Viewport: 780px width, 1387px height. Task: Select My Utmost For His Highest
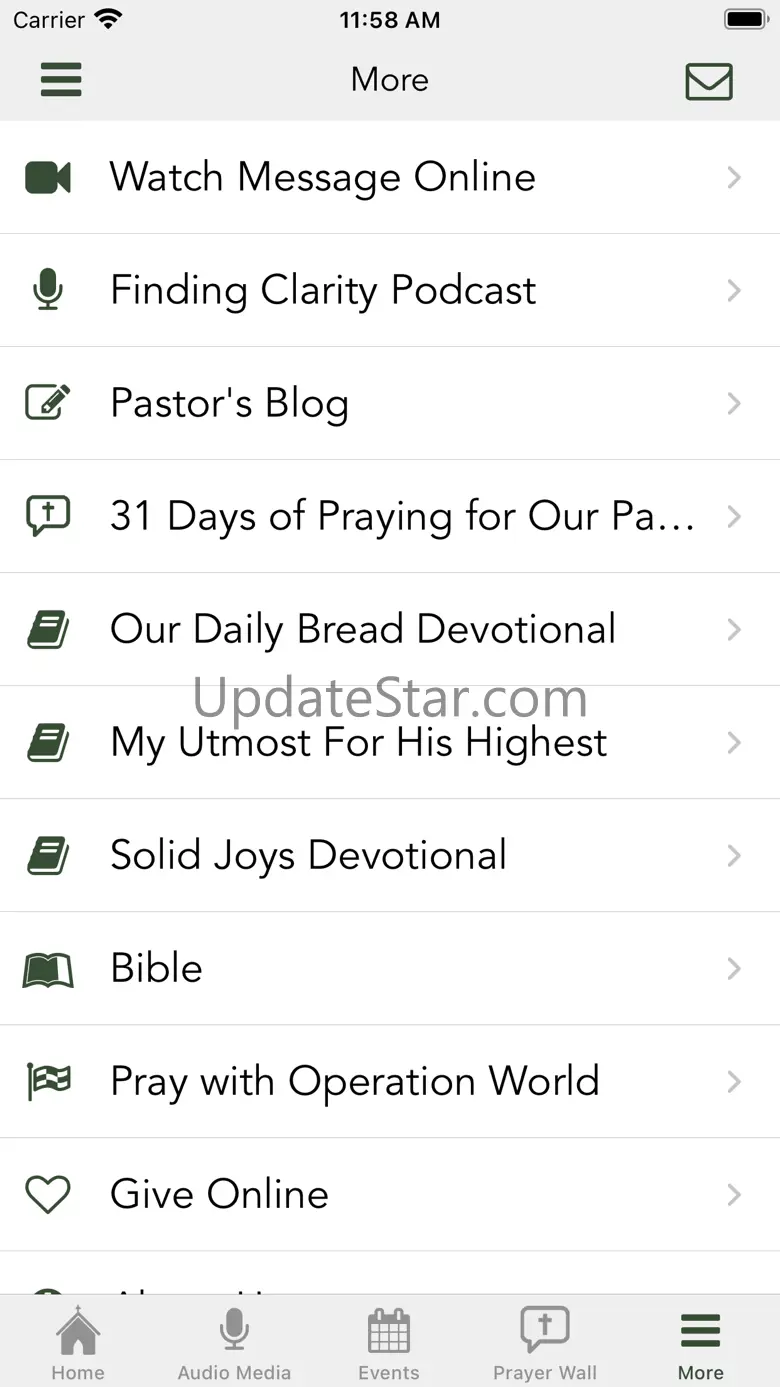pyautogui.click(x=390, y=743)
